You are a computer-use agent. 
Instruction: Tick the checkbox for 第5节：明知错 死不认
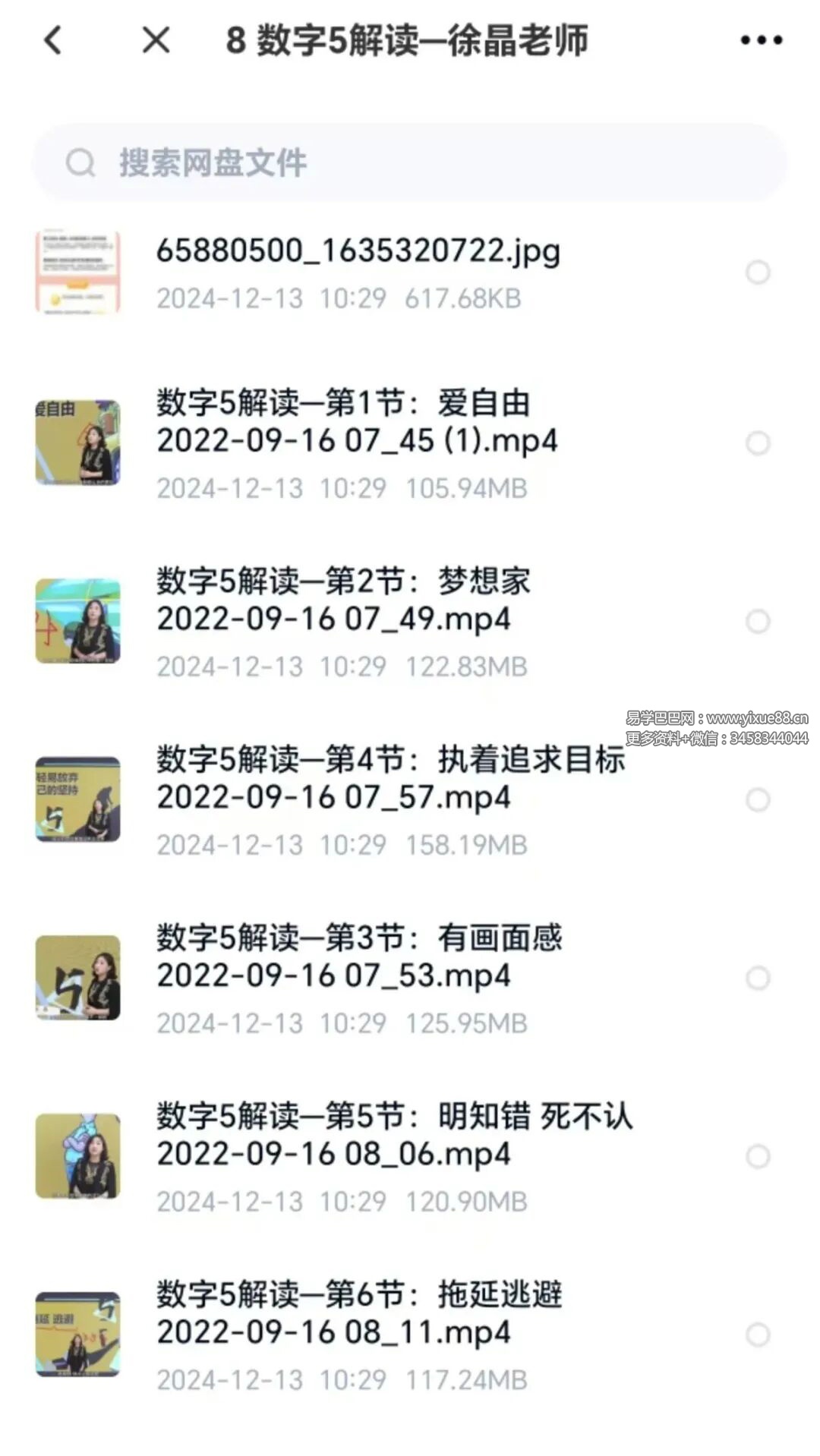pos(757,1156)
